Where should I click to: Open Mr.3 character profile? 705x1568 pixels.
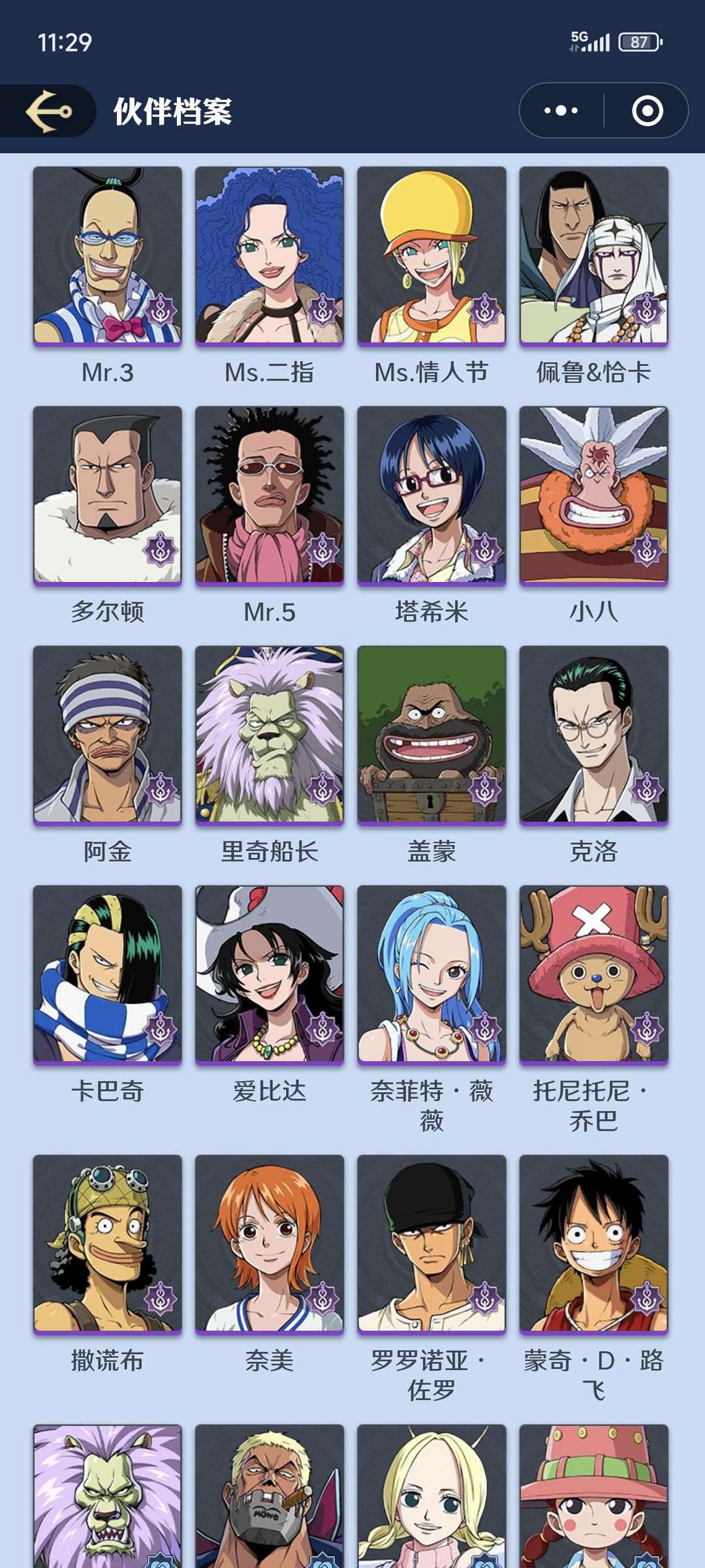[108, 255]
